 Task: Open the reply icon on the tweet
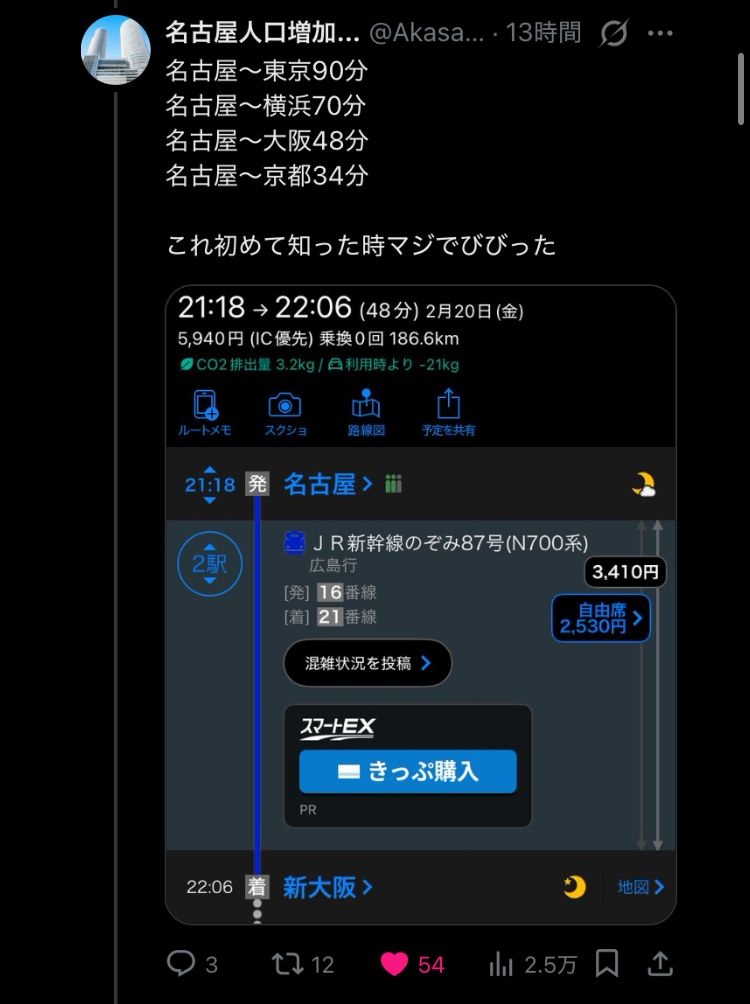[182, 964]
